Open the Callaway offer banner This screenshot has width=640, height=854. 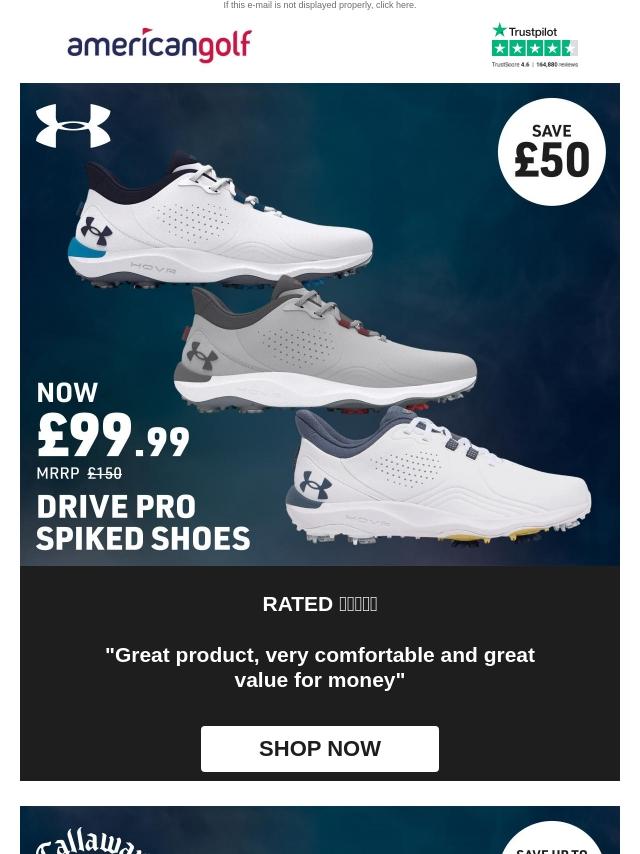[x=320, y=832]
